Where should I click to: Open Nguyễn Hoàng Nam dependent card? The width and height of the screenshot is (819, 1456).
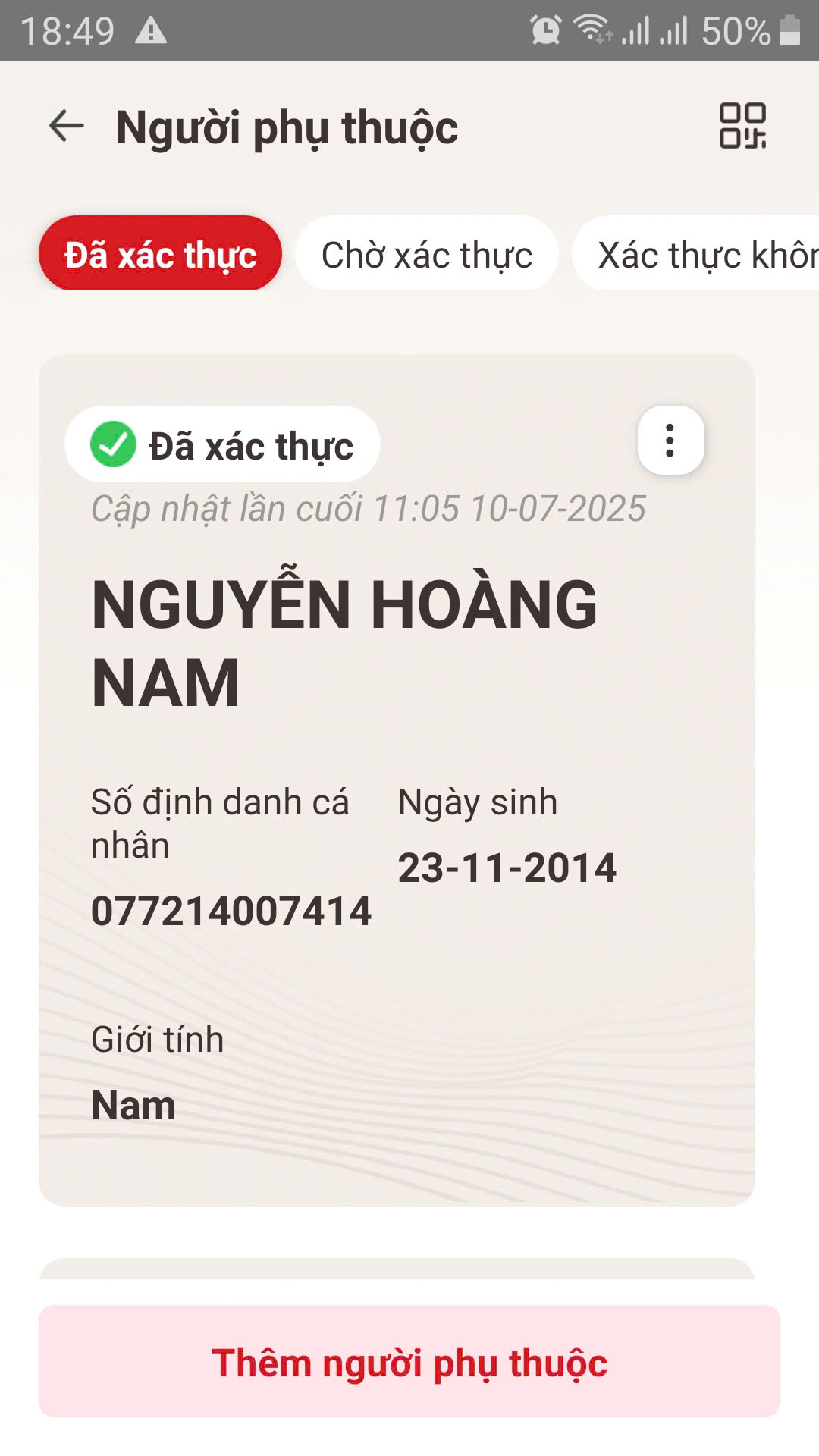[x=397, y=780]
